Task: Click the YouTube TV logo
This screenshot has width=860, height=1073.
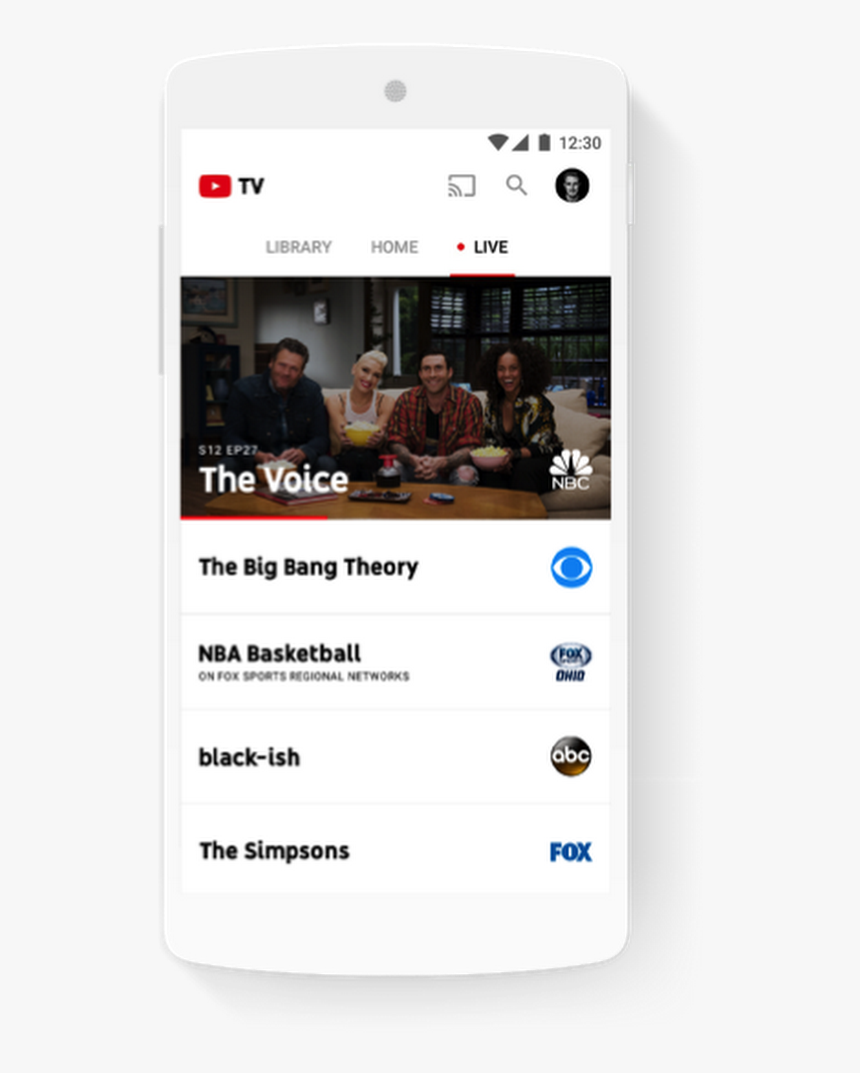Action: [233, 186]
